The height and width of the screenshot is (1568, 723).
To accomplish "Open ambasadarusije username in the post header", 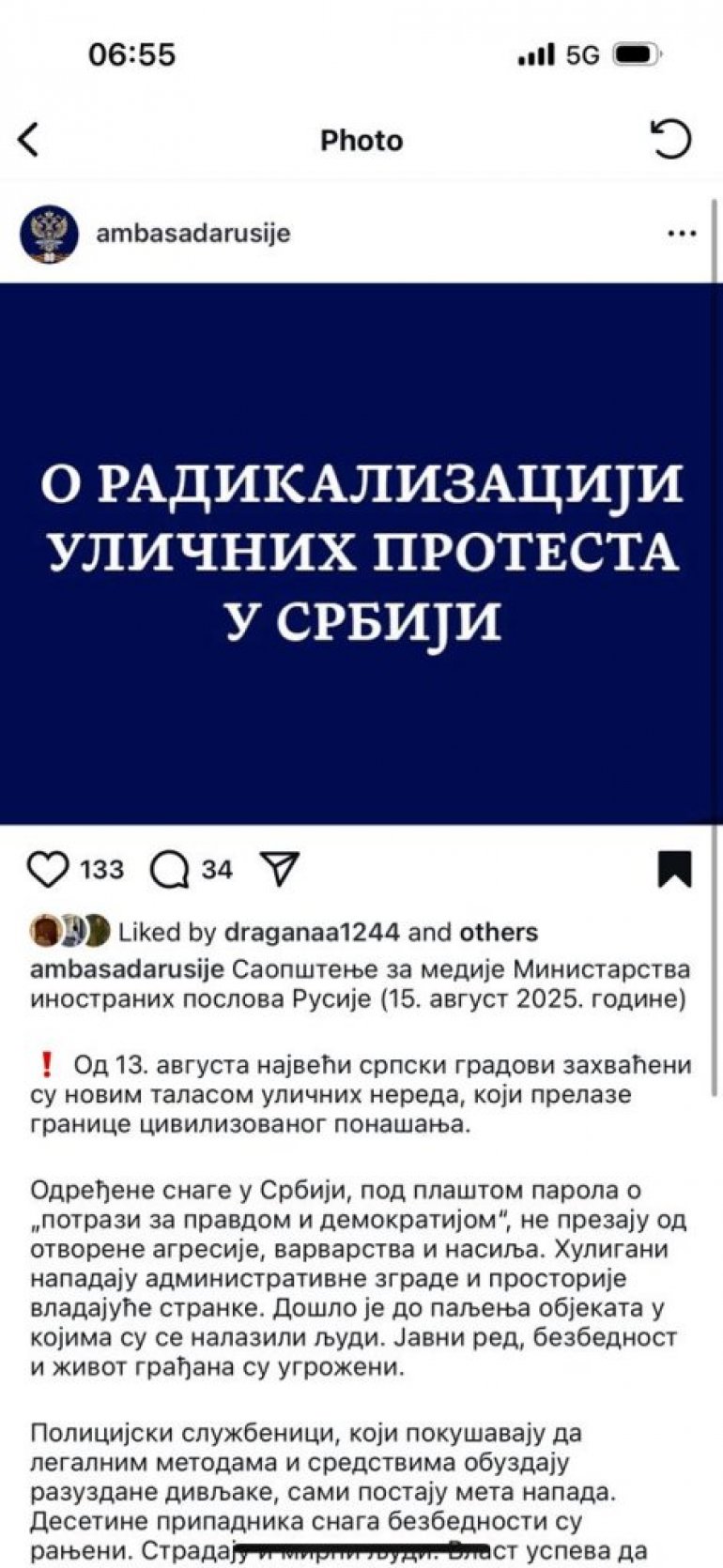I will click(x=192, y=233).
